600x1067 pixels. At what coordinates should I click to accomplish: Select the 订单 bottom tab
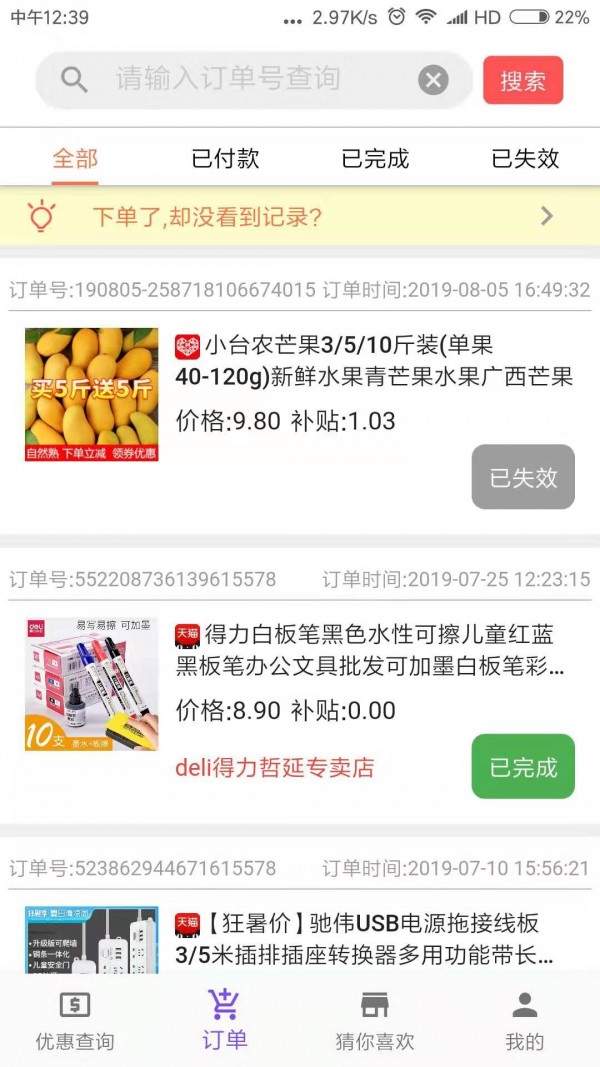(x=224, y=1022)
